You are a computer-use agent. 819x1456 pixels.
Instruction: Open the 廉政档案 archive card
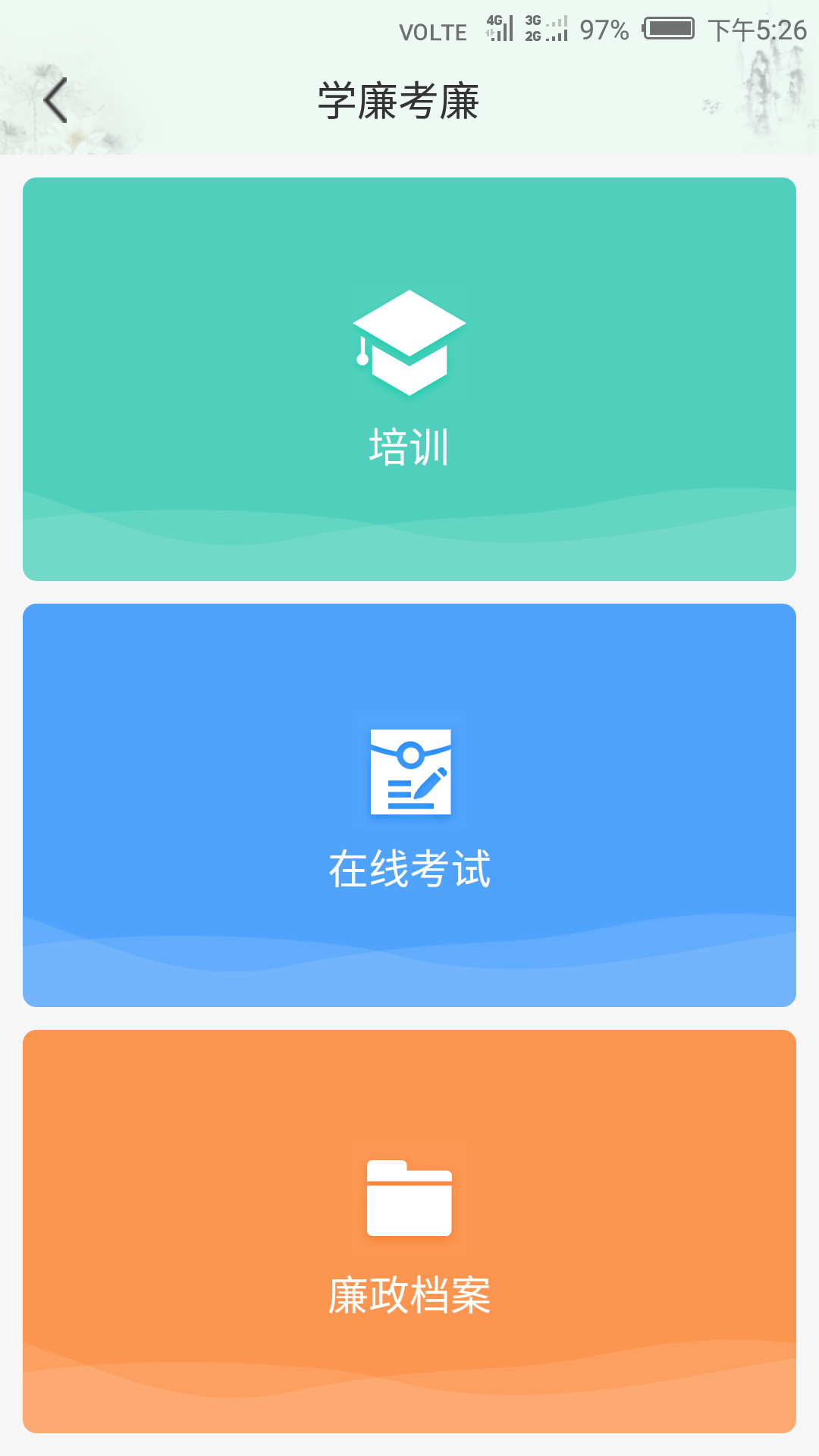[x=409, y=1232]
